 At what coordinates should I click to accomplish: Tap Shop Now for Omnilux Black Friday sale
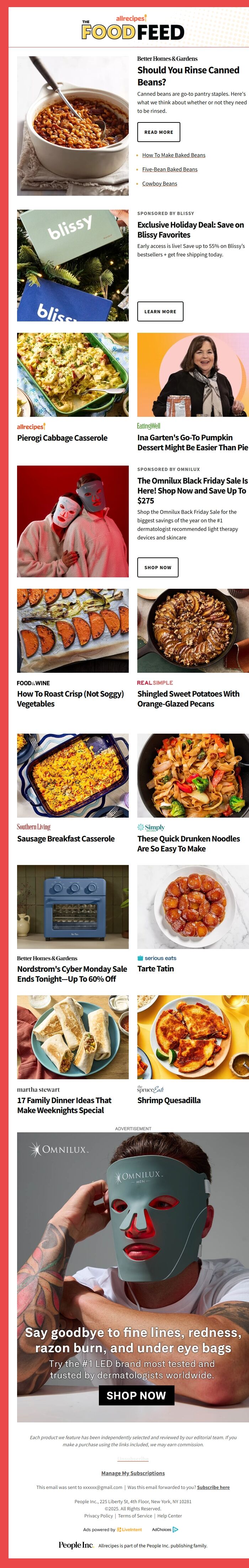(158, 567)
